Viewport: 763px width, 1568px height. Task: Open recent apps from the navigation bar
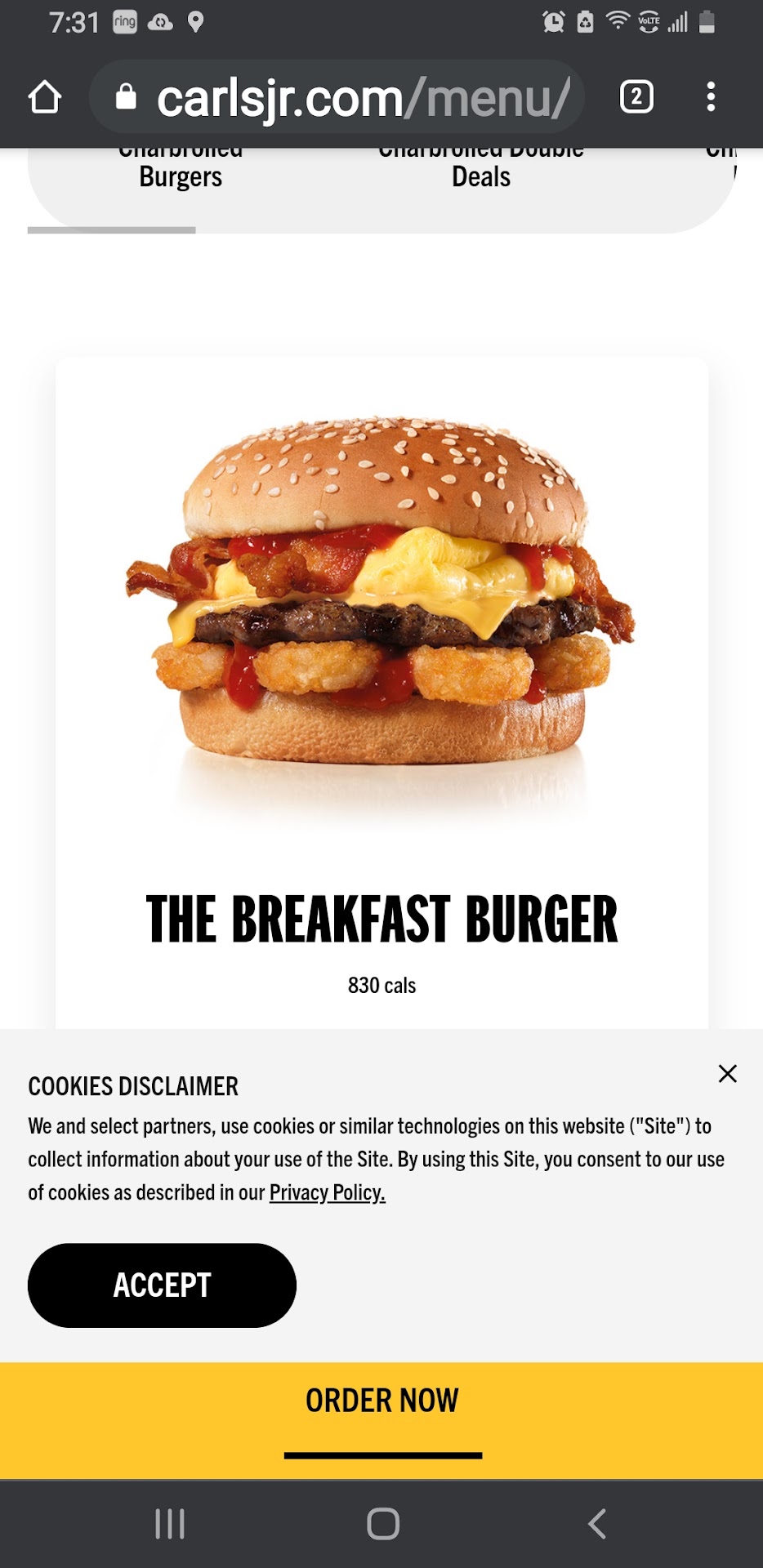tap(170, 1524)
